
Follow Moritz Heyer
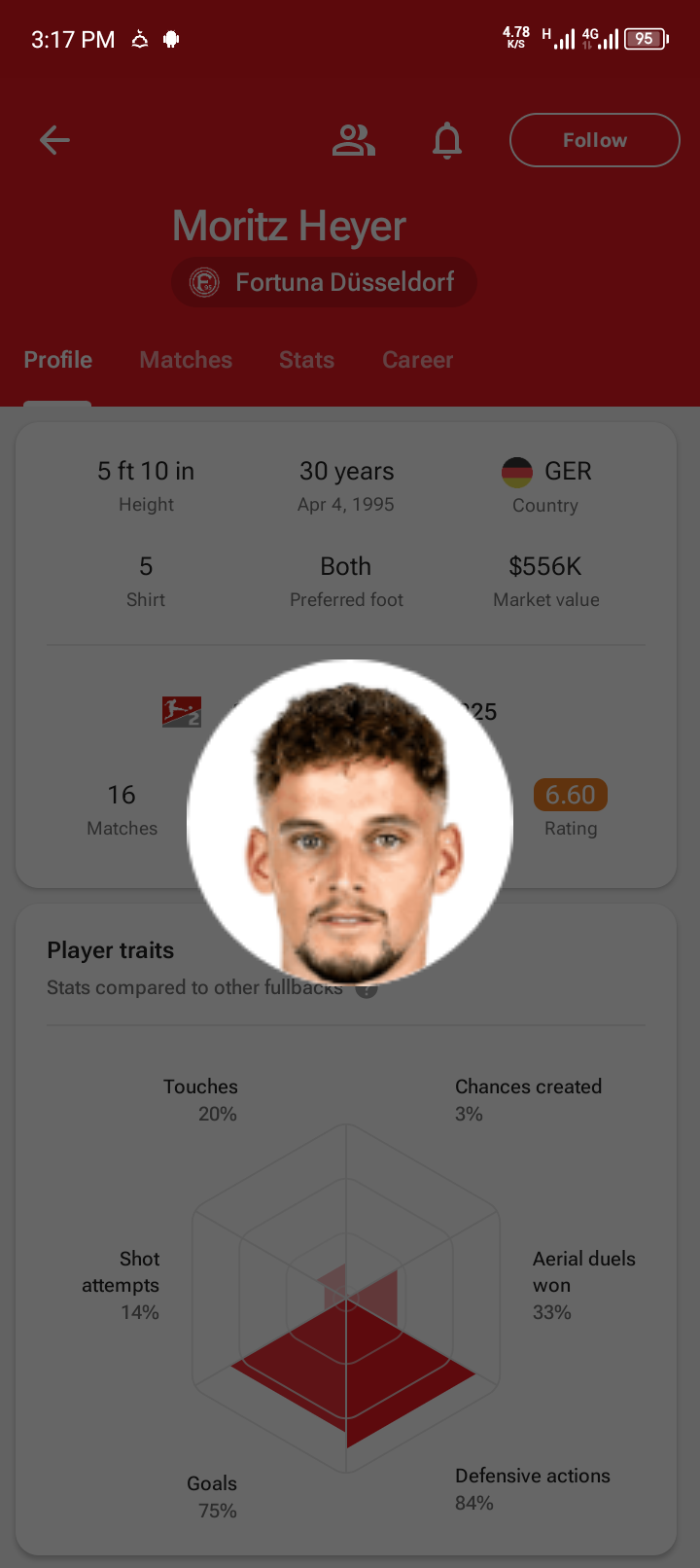[x=594, y=140]
